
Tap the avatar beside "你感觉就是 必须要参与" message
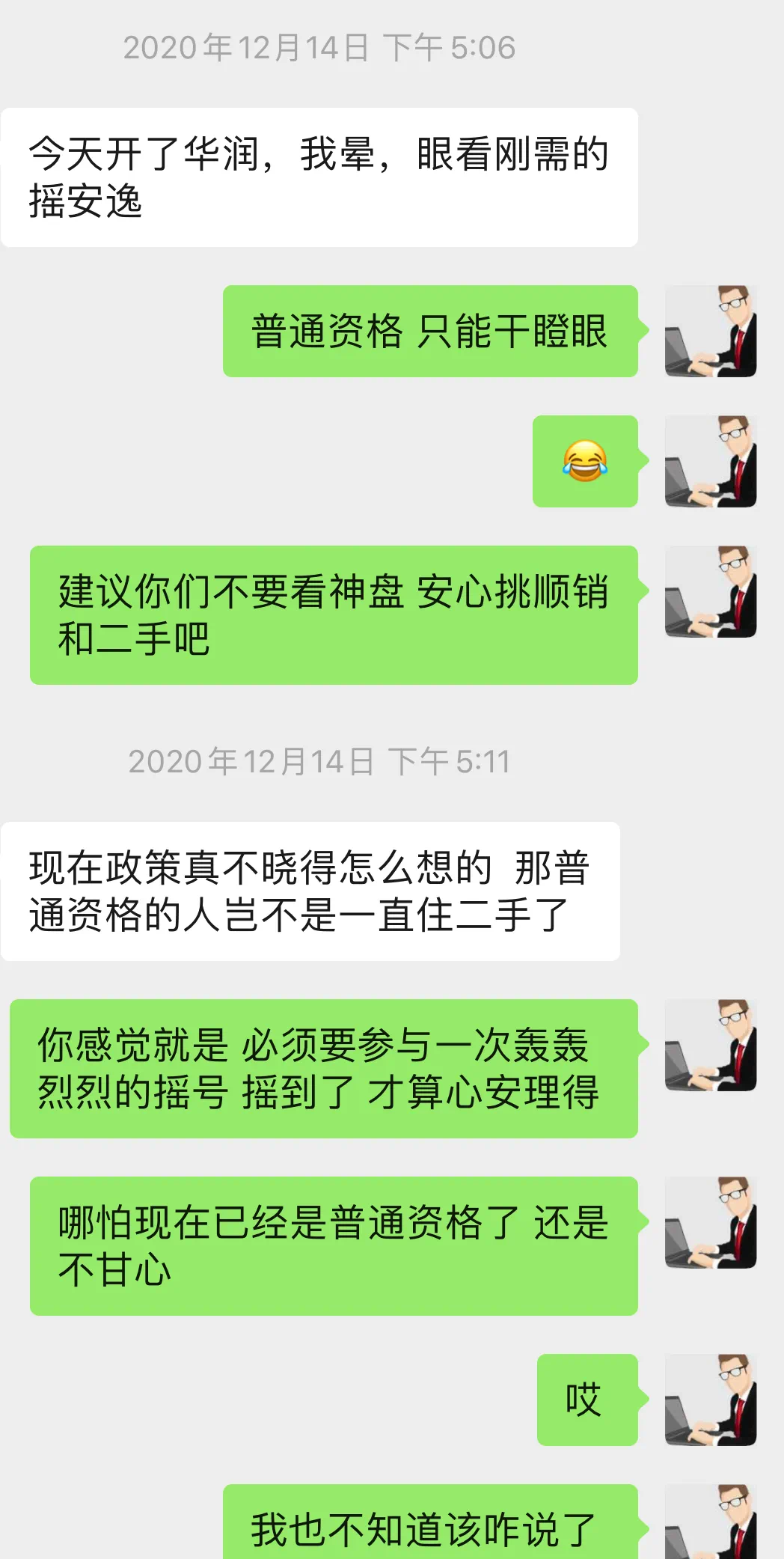(711, 1045)
